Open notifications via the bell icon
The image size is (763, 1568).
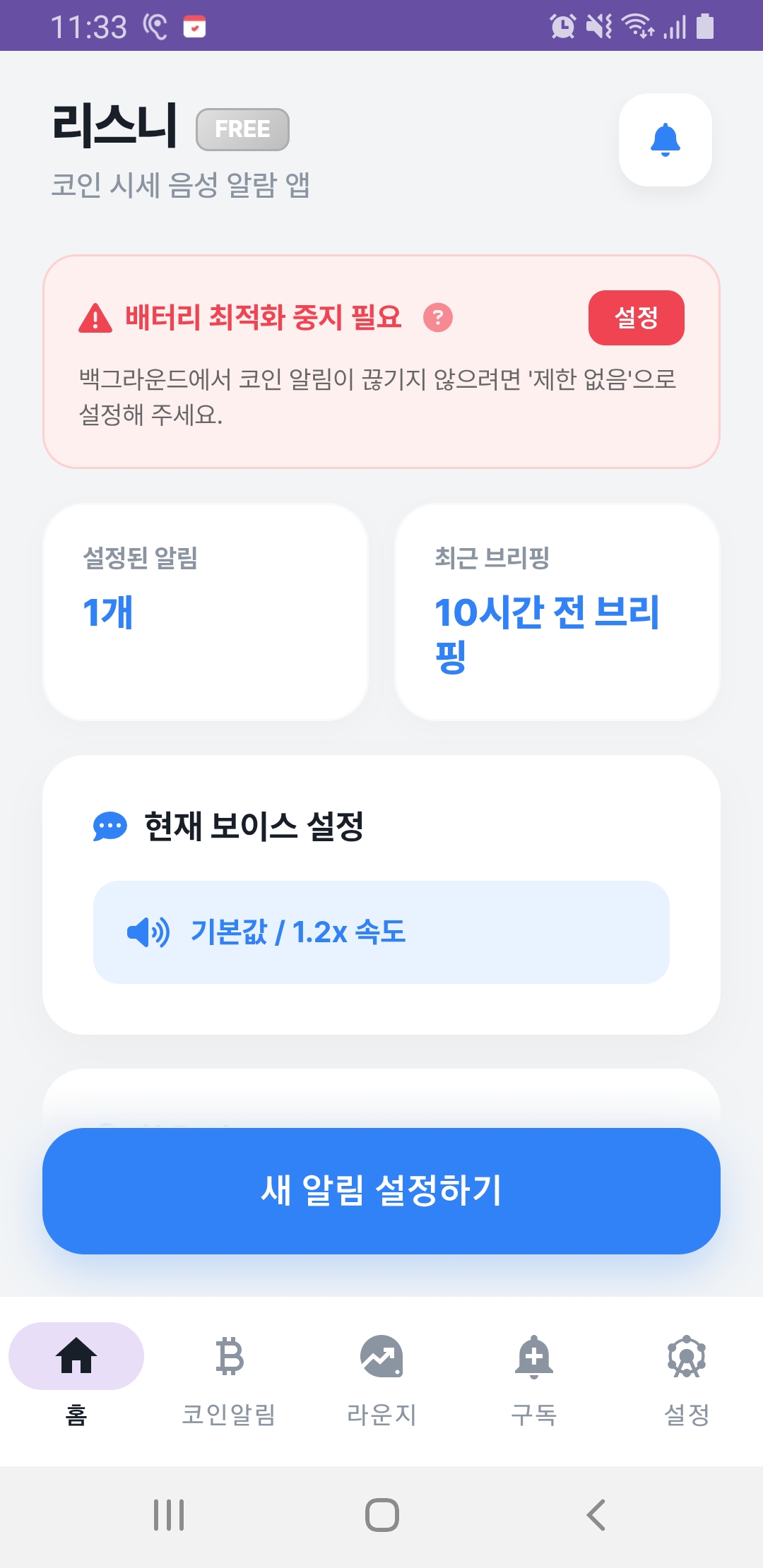[665, 139]
